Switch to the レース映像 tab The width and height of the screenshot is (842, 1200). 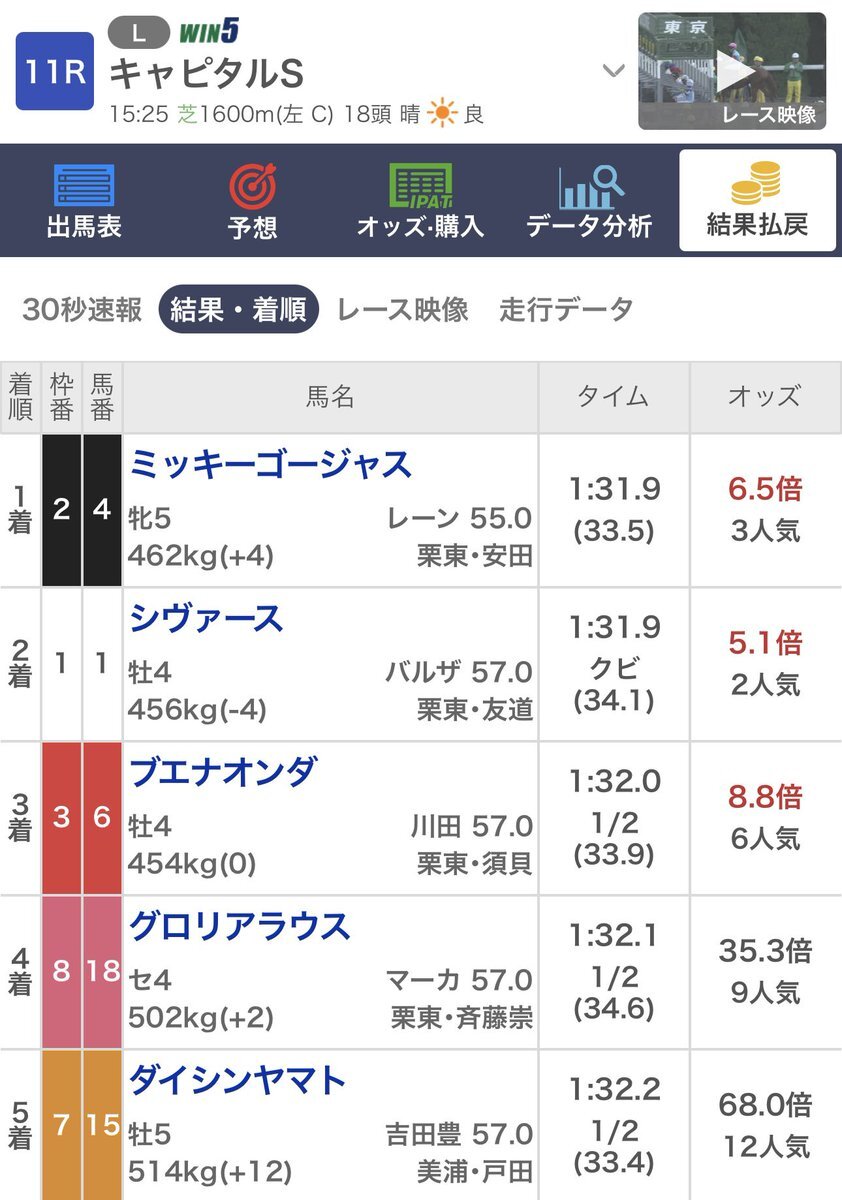[x=403, y=309]
